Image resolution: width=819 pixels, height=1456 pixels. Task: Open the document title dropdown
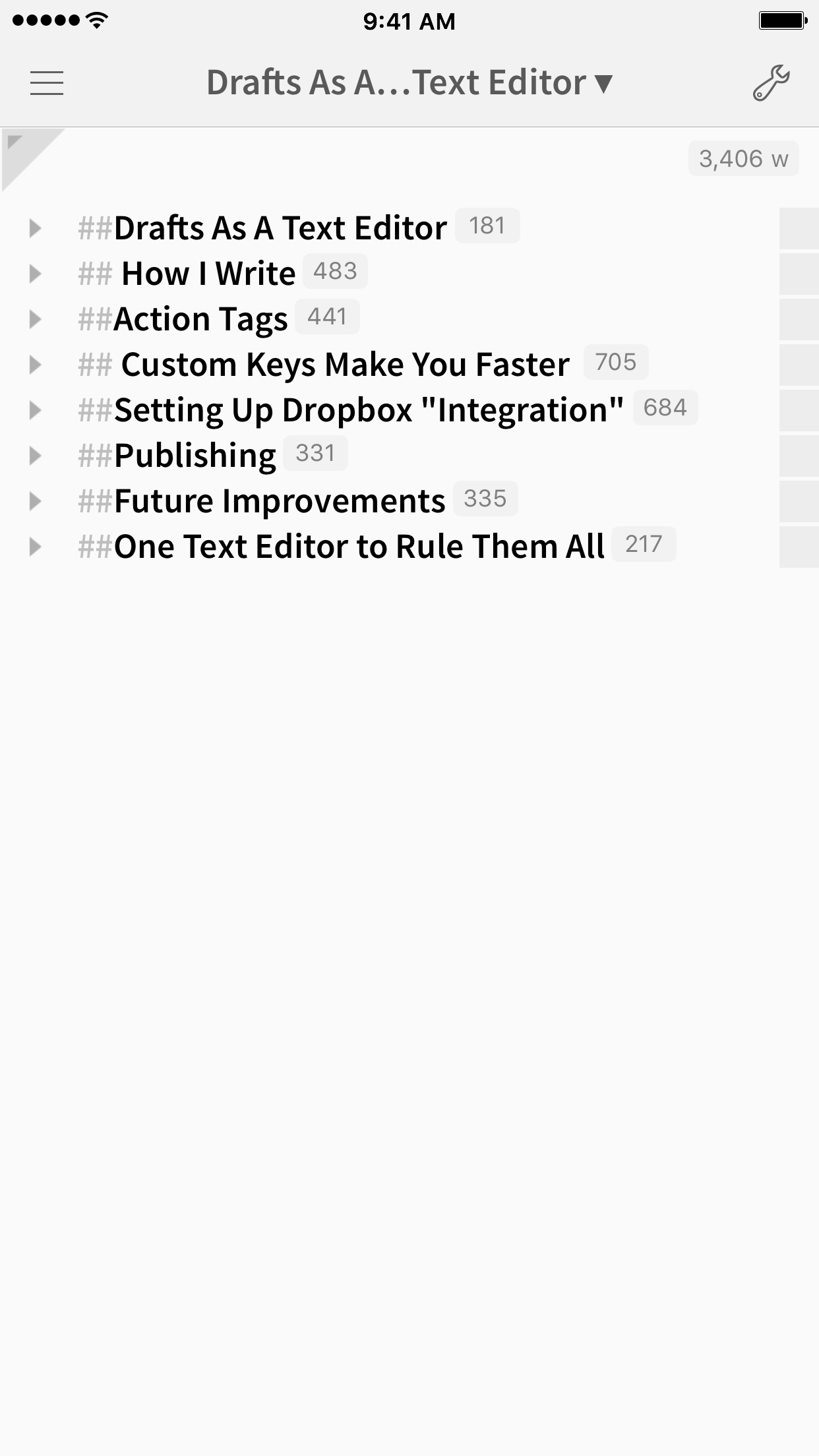pos(409,83)
